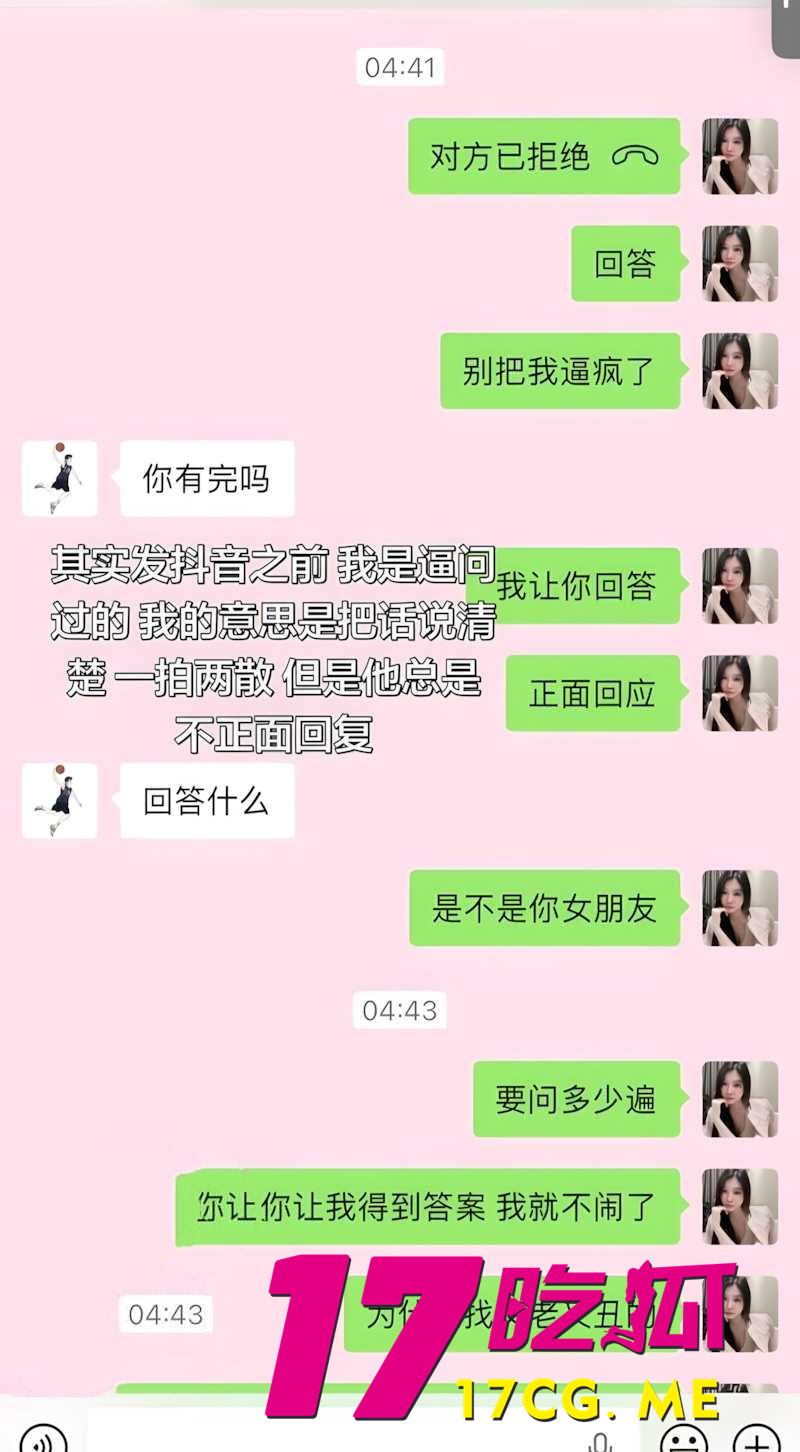Click the 别把我逼疯了 message bubble

560,371
